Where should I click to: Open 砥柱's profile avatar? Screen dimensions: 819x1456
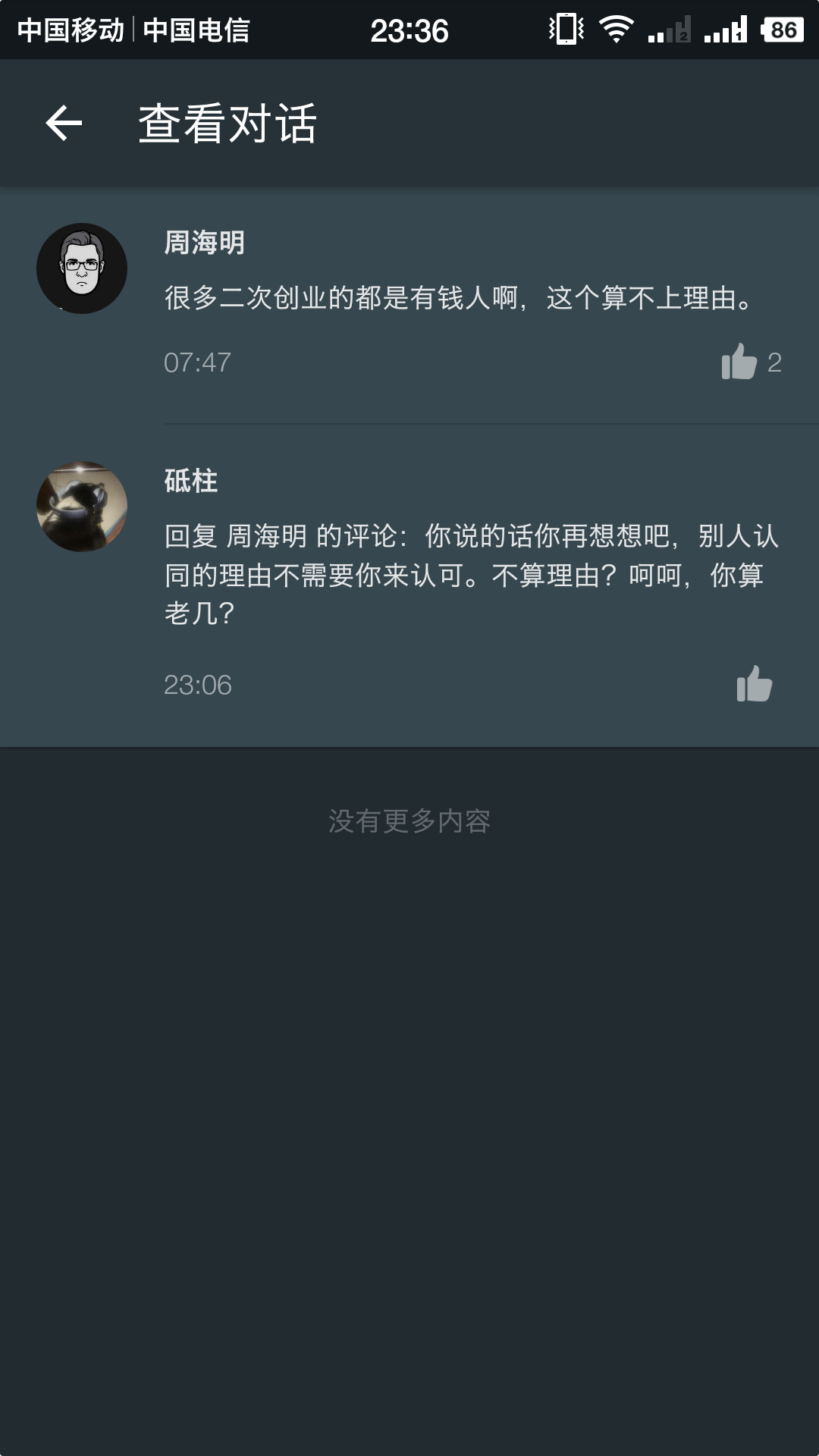[x=82, y=507]
